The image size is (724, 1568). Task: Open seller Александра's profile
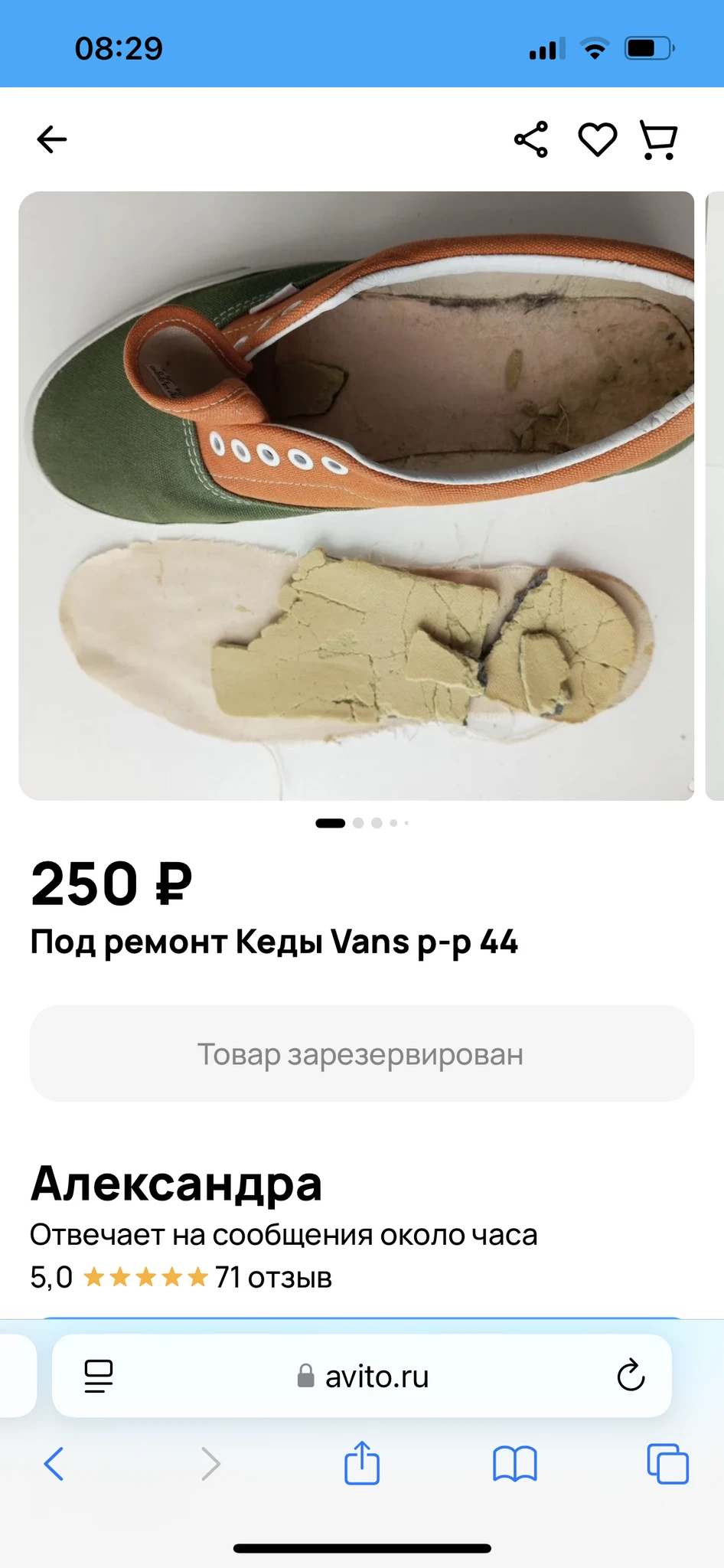click(176, 1184)
